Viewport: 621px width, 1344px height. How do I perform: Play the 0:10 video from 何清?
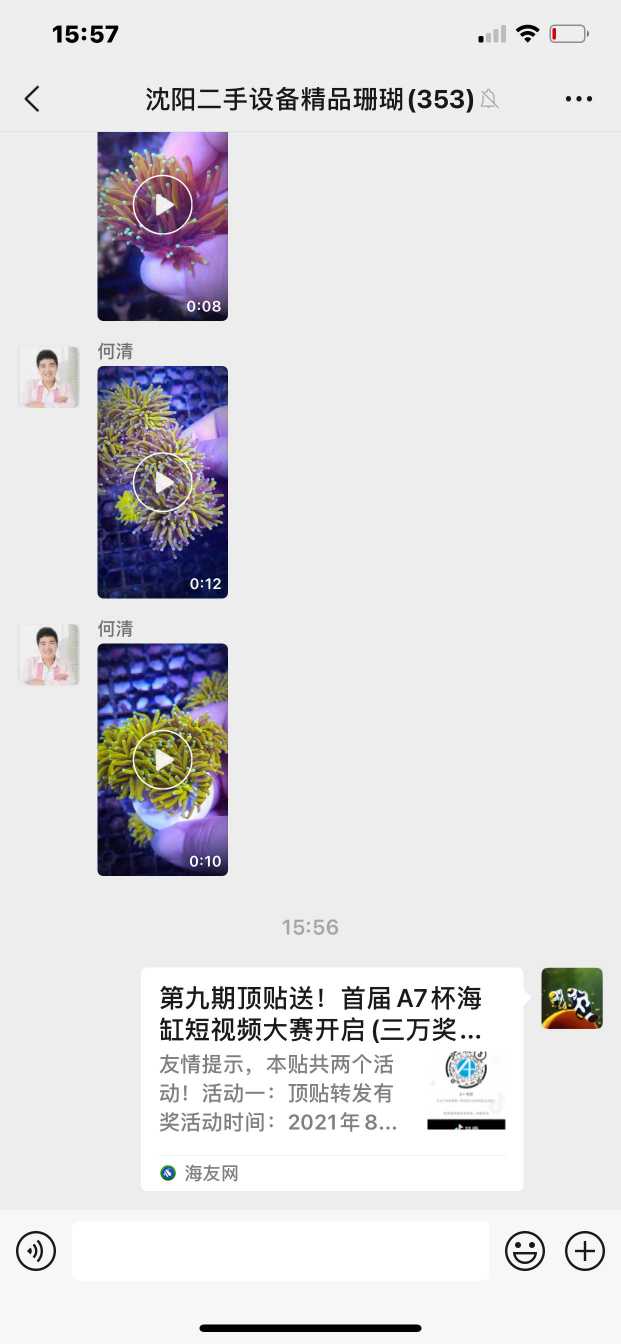click(162, 759)
